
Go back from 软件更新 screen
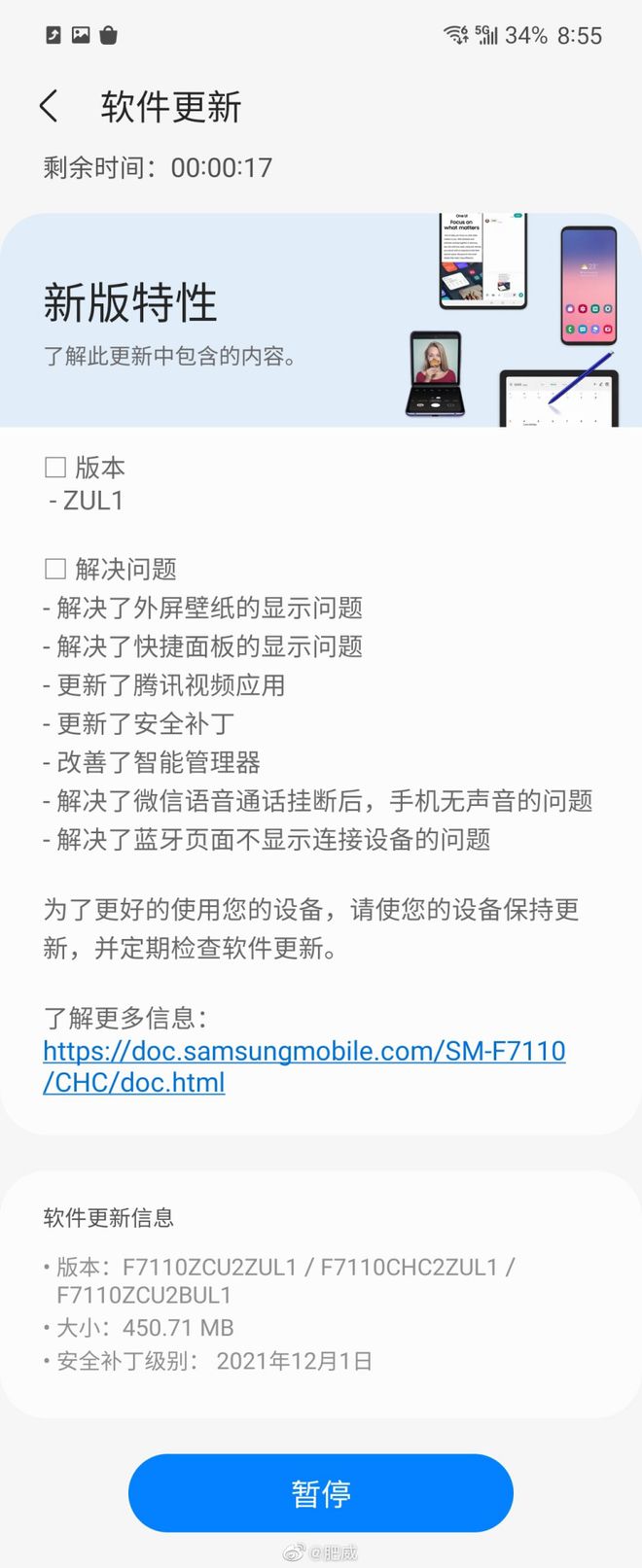tap(49, 106)
